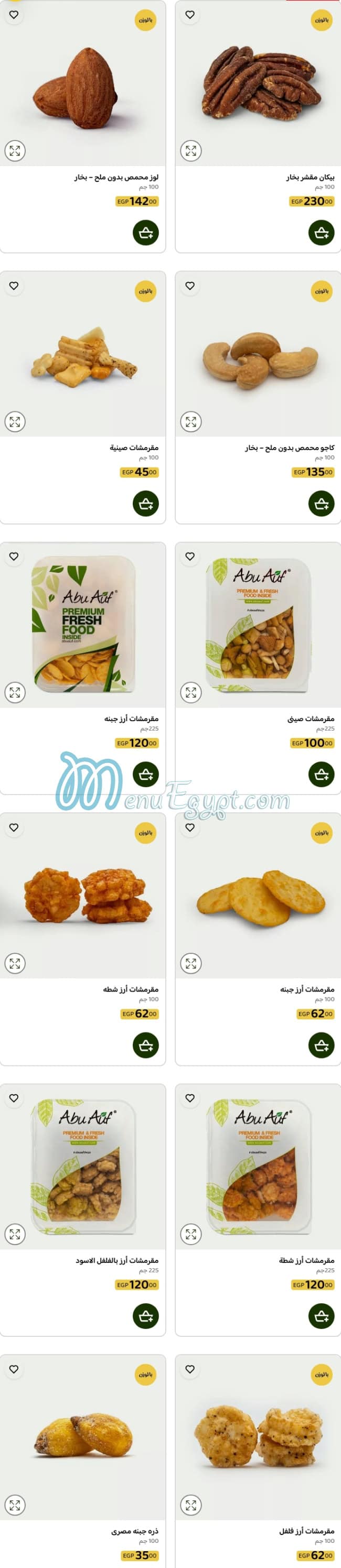Screen dimensions: 341x1568
Task: Favorite the 225g cheese rice crackers pack
Action: [x=14, y=557]
